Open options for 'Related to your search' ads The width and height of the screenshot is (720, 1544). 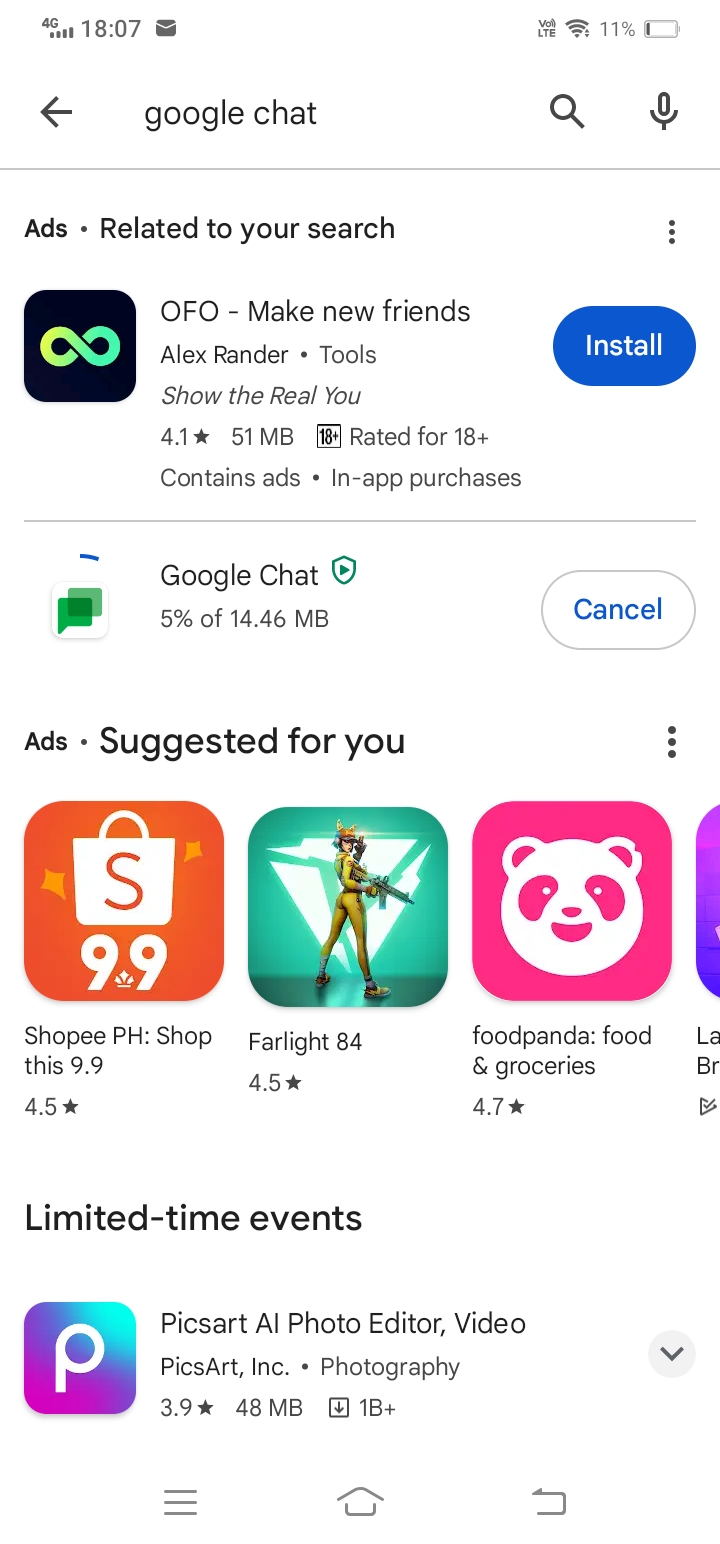pyautogui.click(x=672, y=232)
